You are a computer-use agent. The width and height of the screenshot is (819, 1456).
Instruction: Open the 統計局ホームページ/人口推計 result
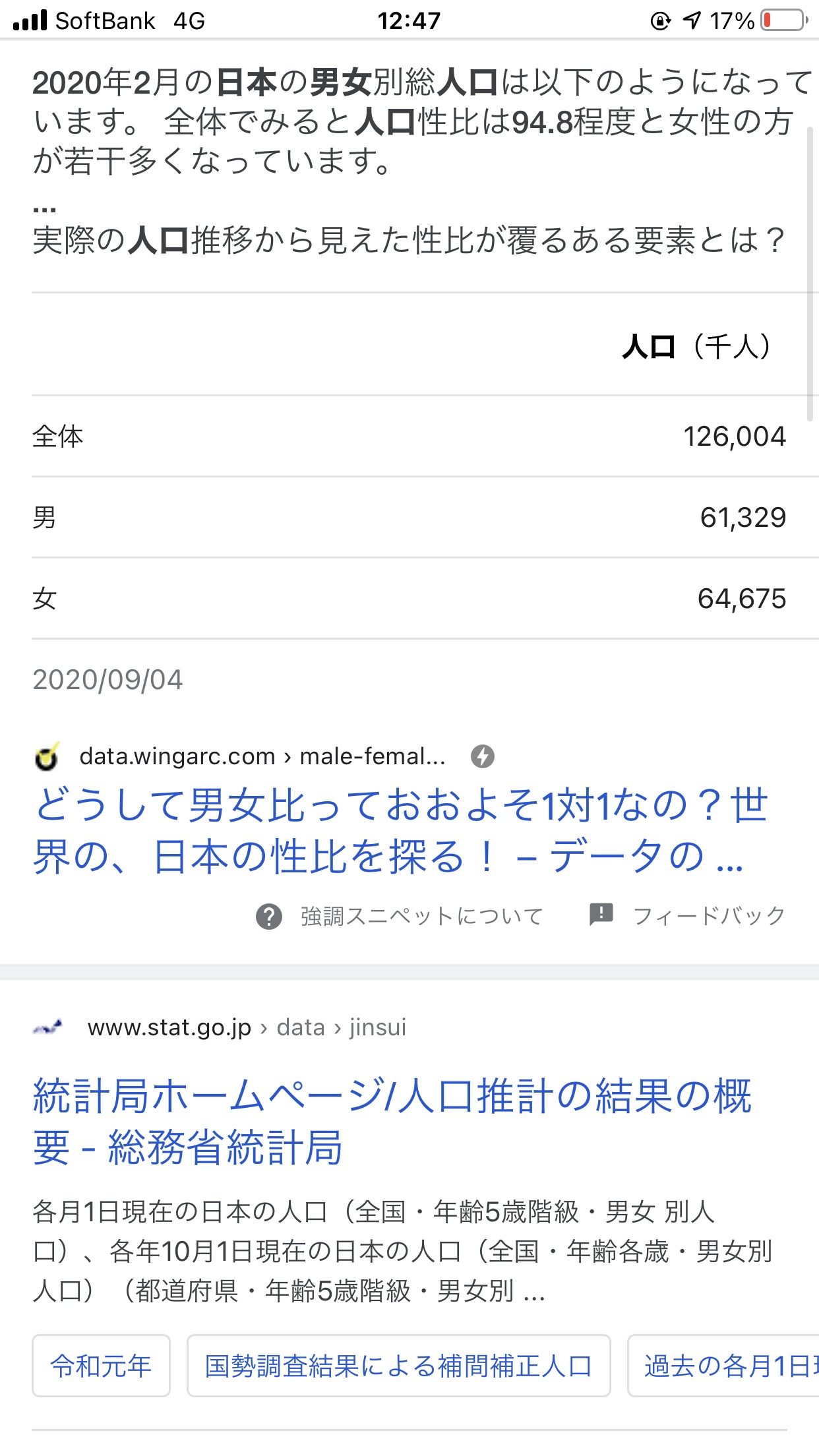[x=392, y=1121]
